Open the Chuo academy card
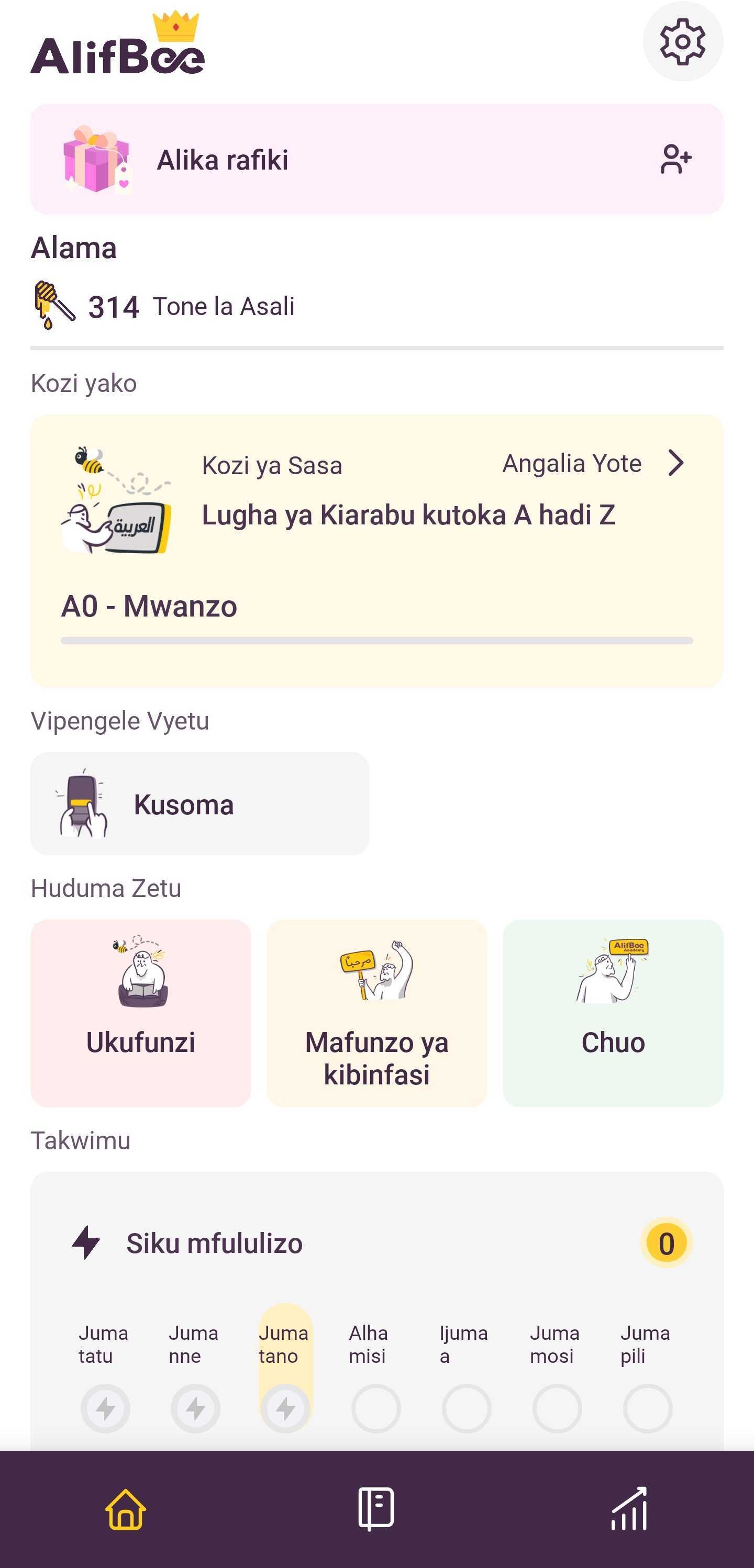 (613, 1013)
